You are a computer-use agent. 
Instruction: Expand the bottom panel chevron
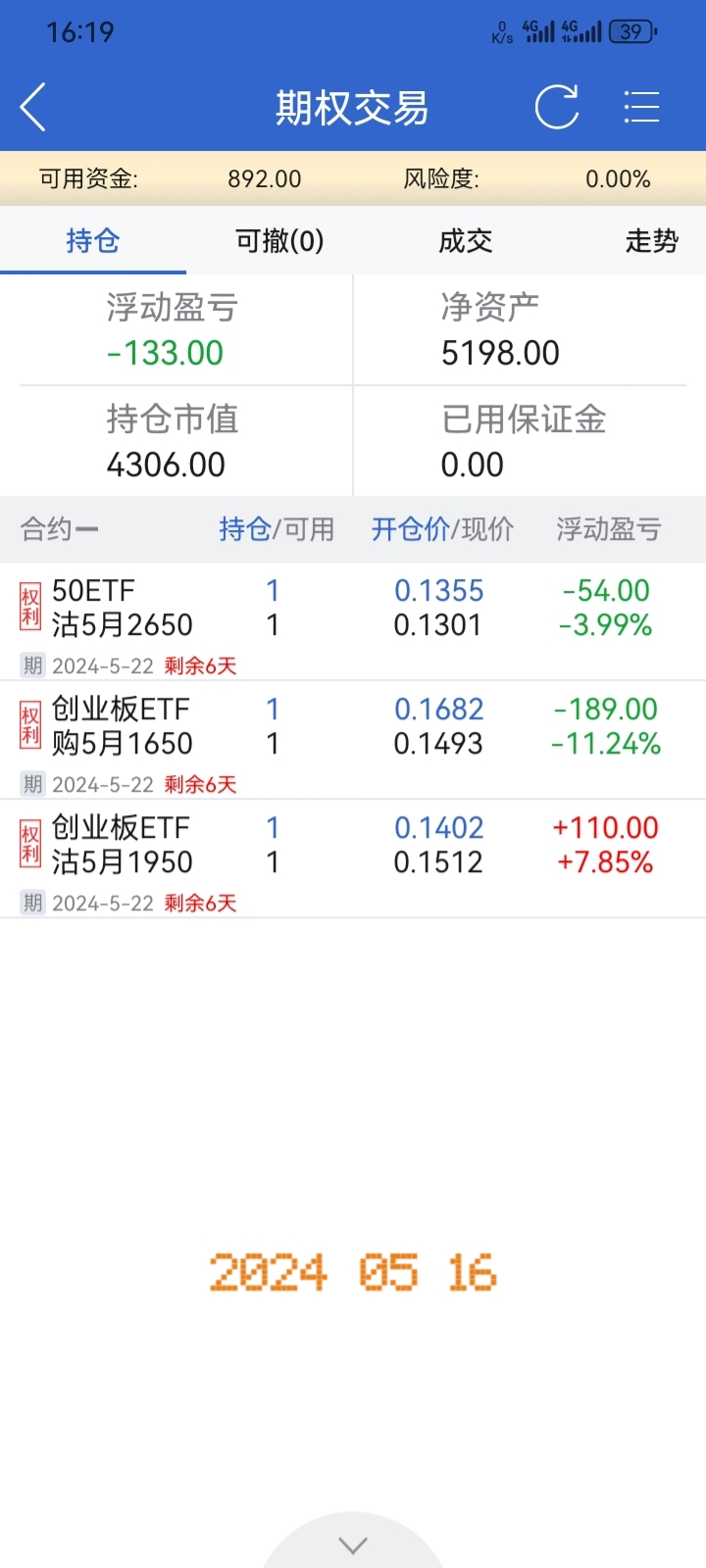(353, 1545)
